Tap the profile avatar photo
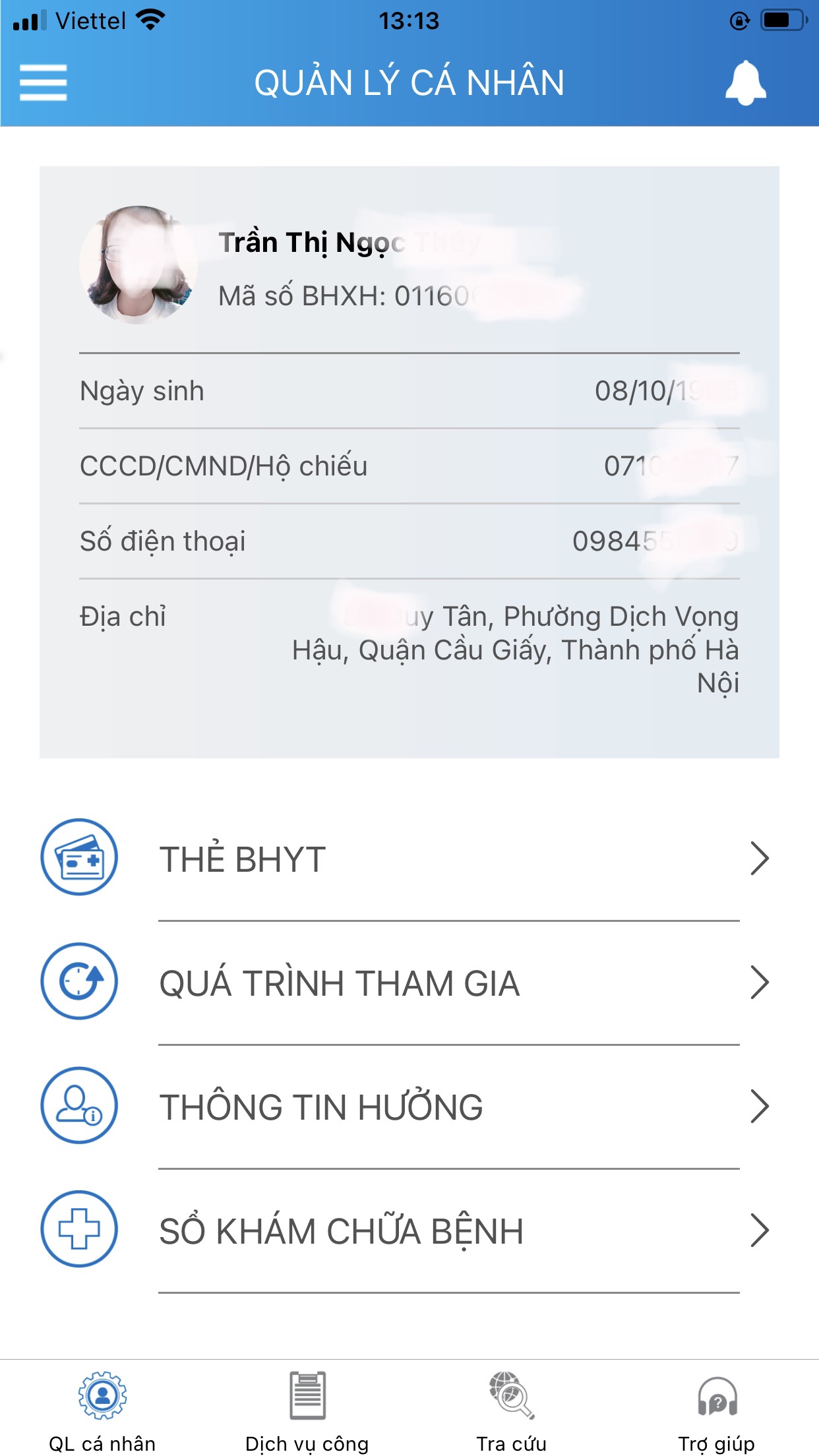Screen dimensions: 819x1456 click(138, 264)
